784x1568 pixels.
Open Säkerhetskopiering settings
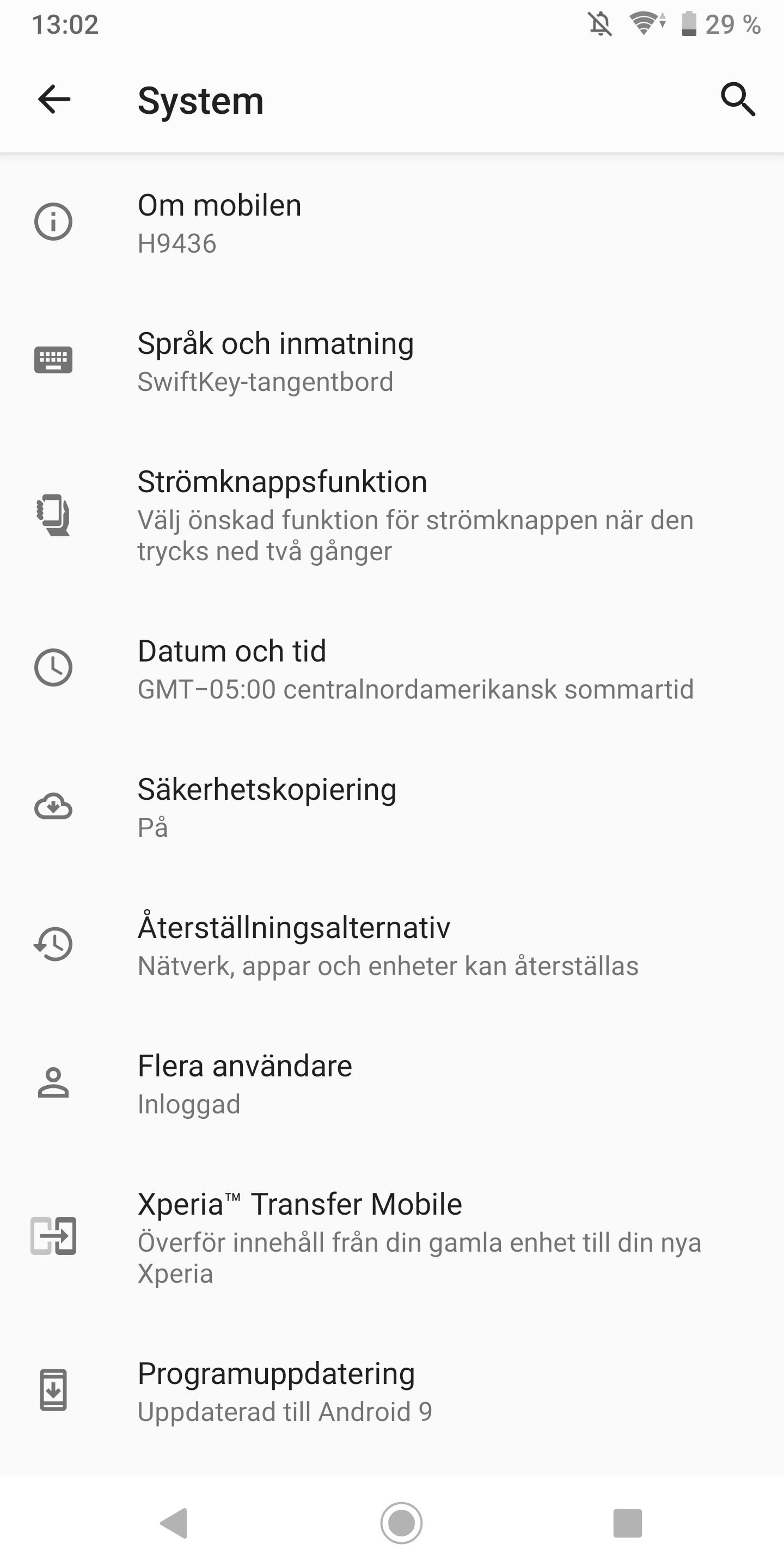[x=392, y=806]
